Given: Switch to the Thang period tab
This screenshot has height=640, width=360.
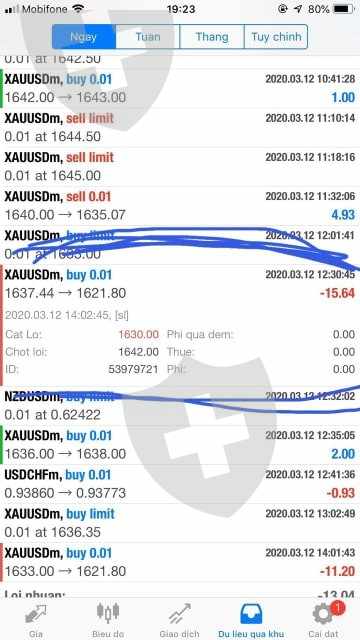Looking at the screenshot, I should click(212, 37).
